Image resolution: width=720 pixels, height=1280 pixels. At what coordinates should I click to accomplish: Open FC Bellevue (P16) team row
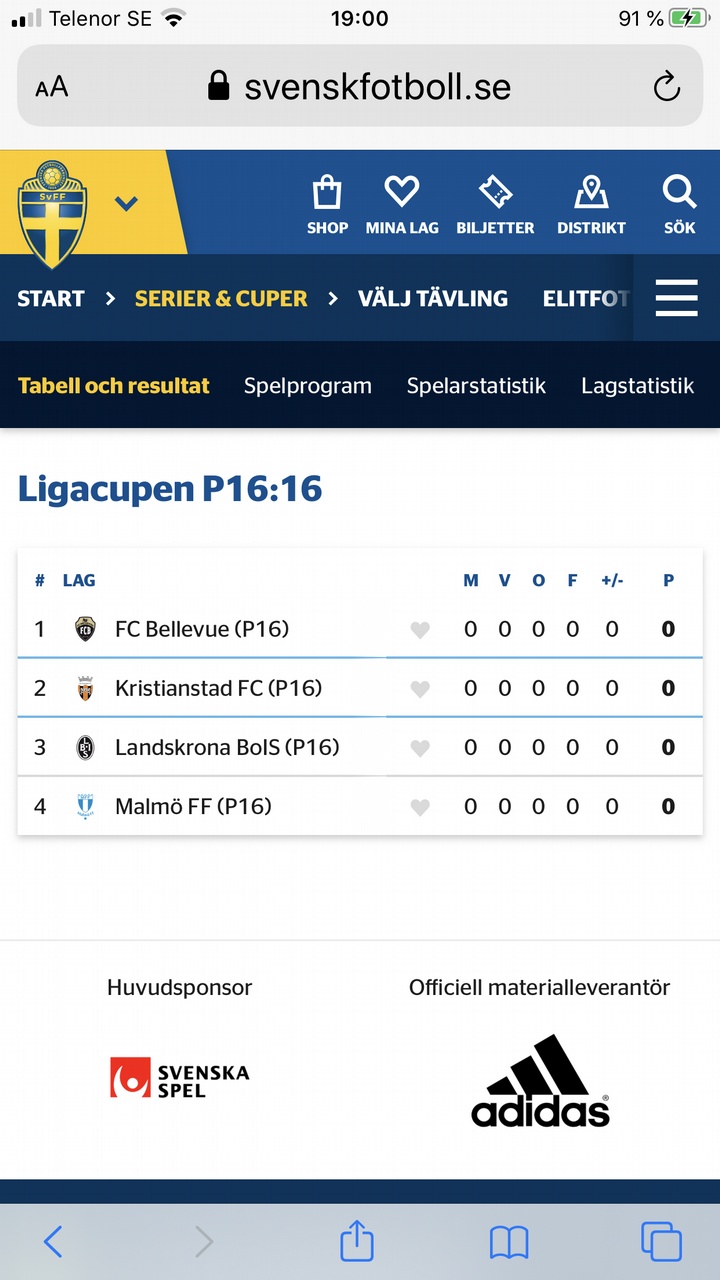pyautogui.click(x=360, y=629)
